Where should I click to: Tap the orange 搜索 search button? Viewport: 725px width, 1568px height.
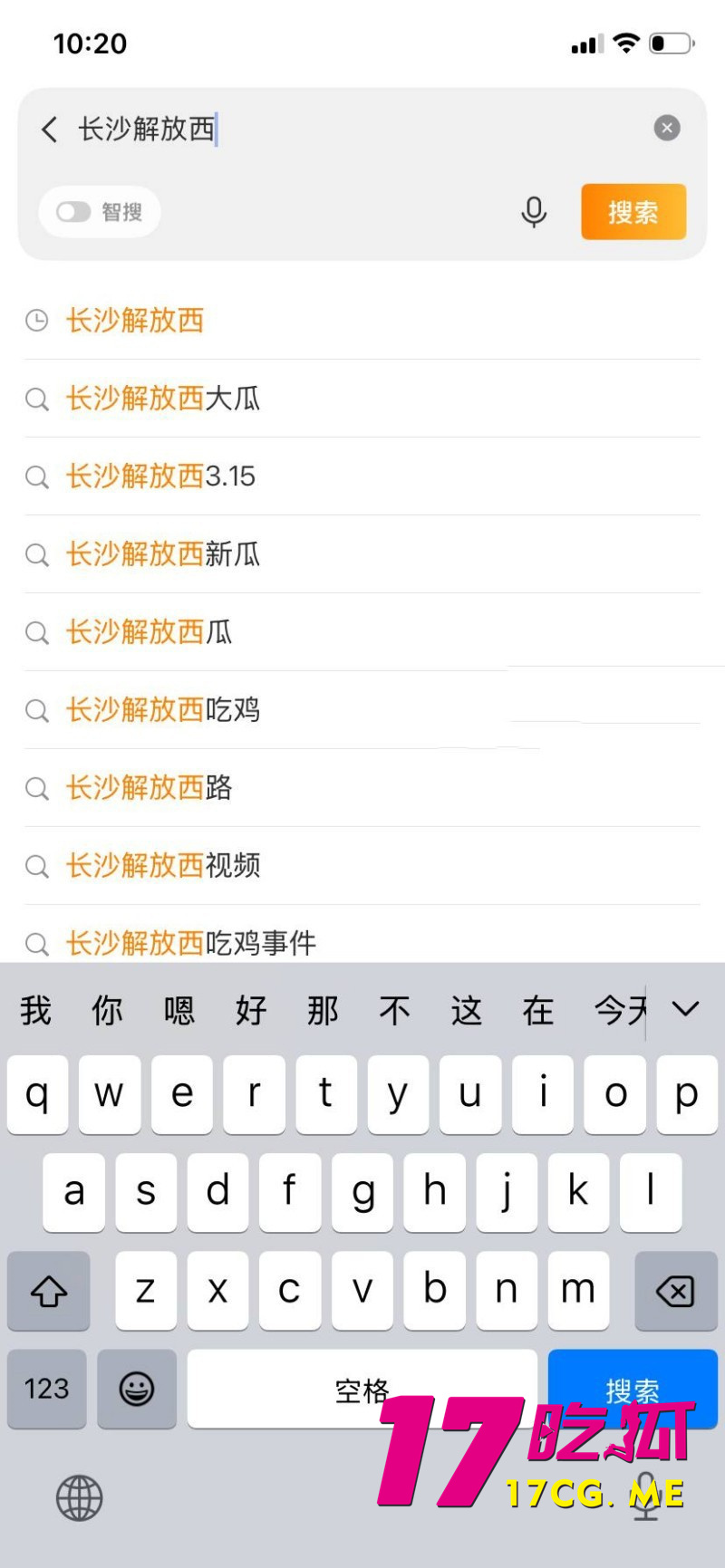click(x=633, y=212)
